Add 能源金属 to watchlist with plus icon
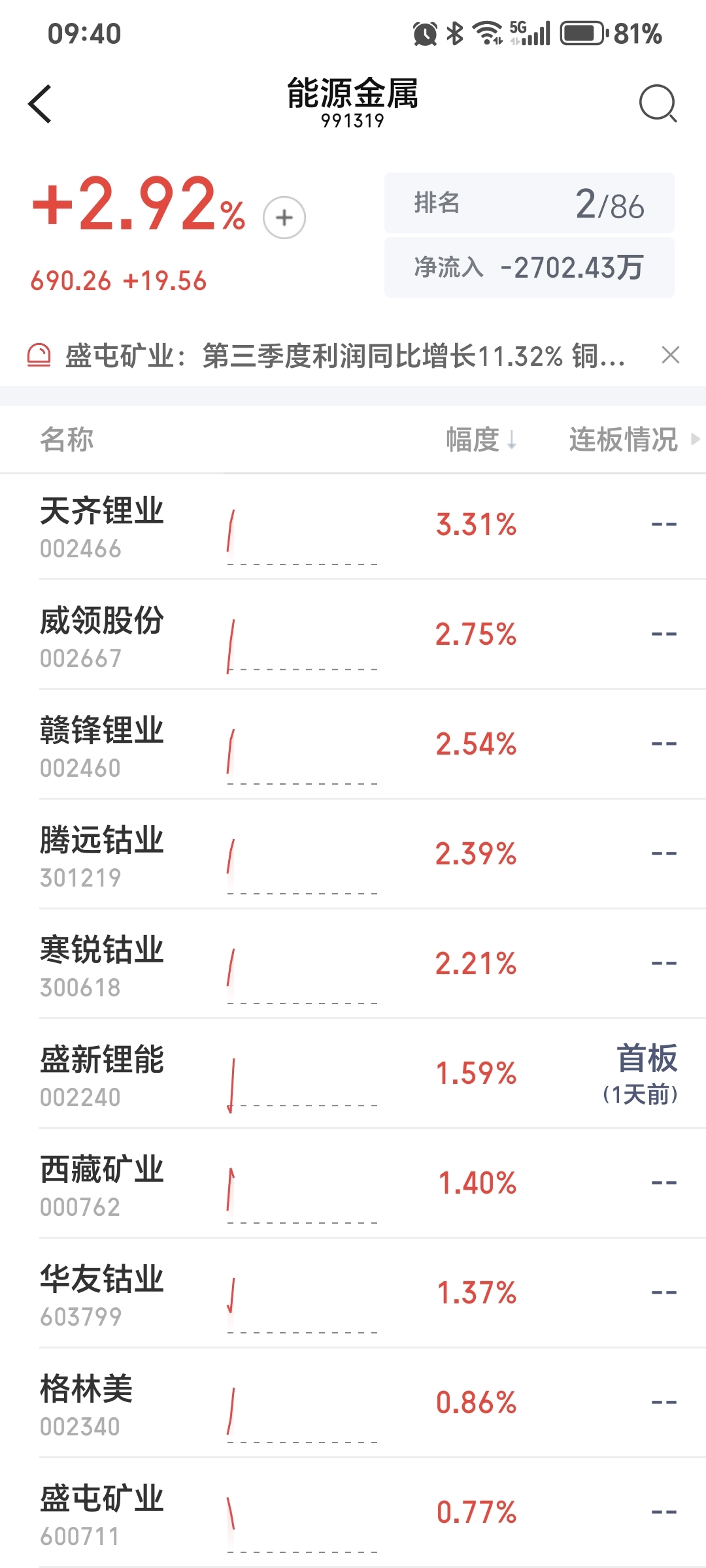Viewport: 706px width, 1568px height. pos(284,218)
